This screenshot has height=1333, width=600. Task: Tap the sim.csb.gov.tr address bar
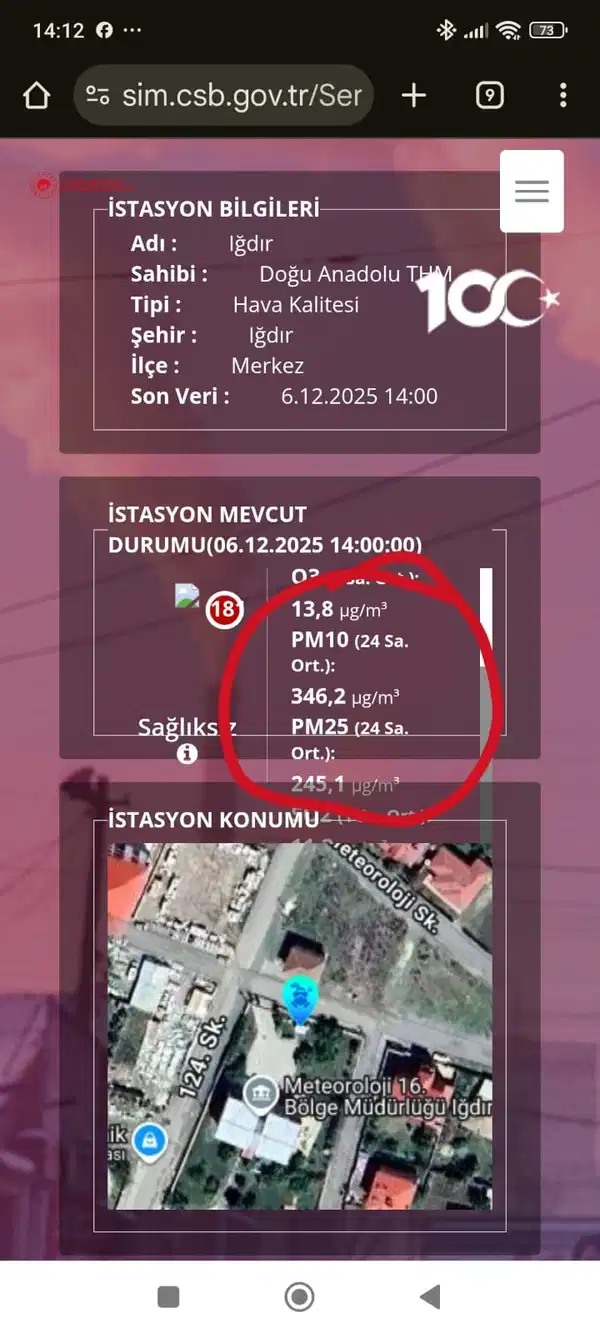coord(225,95)
